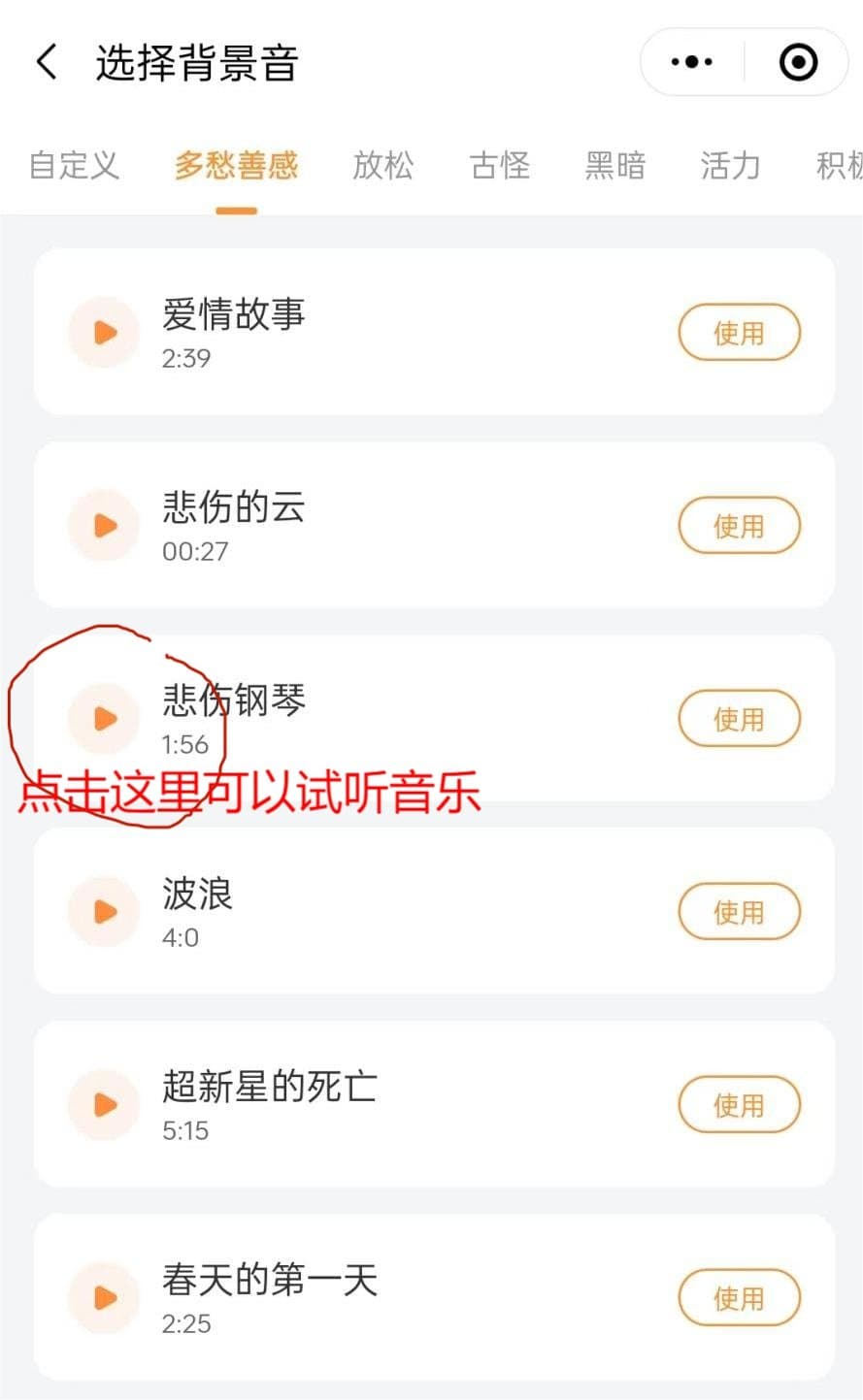Tap the circular capsule close button

pyautogui.click(x=798, y=61)
